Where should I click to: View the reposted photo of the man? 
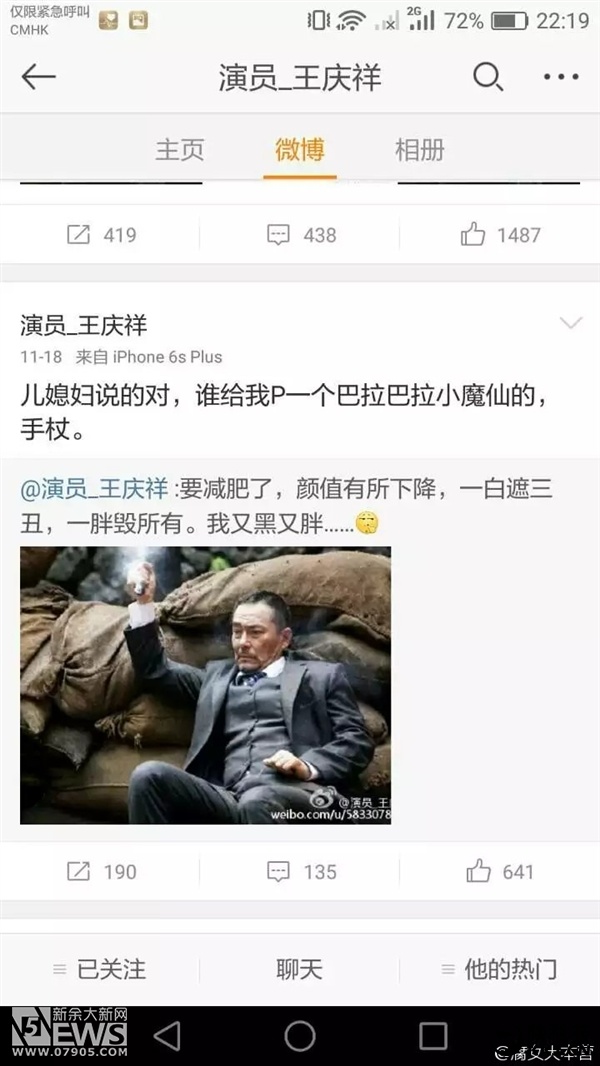click(205, 685)
